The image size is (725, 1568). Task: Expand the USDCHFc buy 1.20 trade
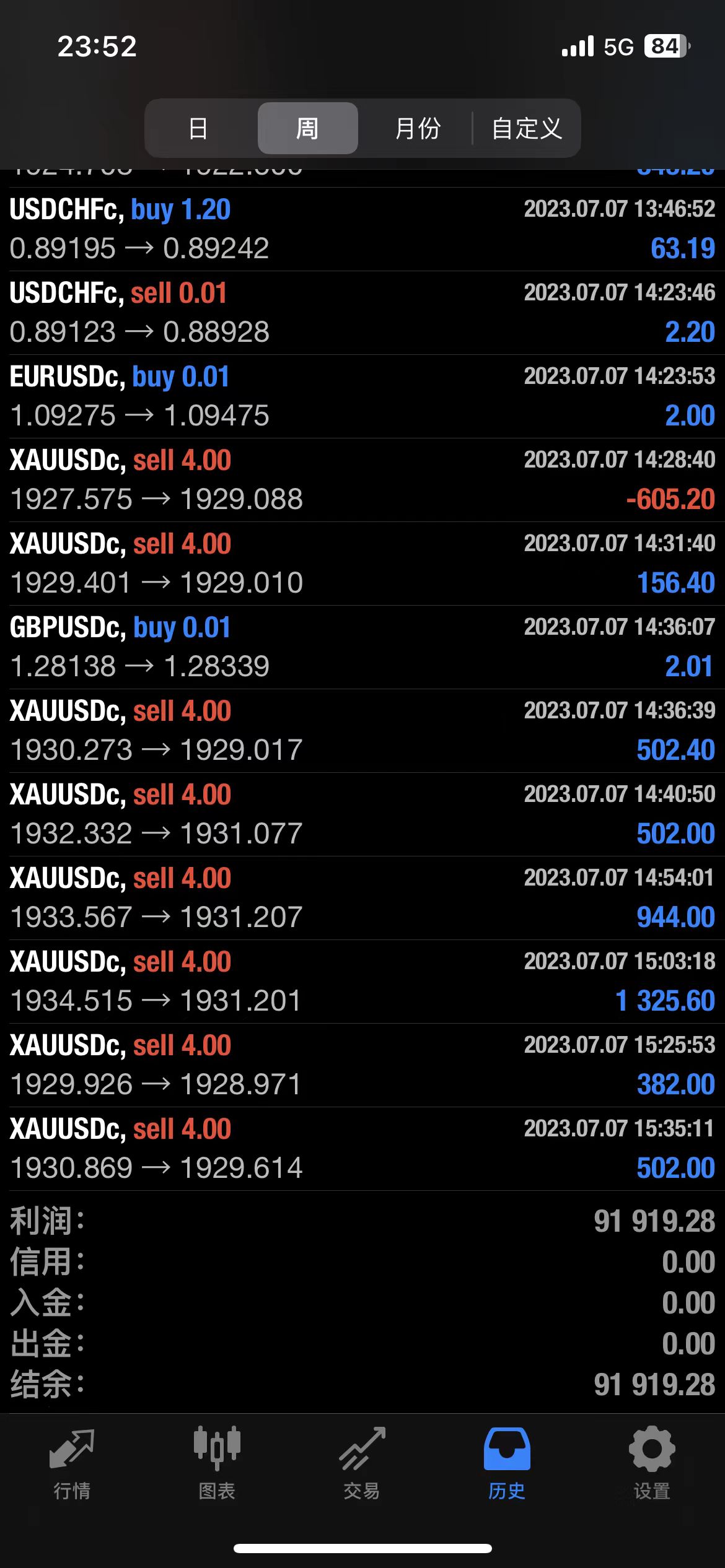pyautogui.click(x=362, y=229)
